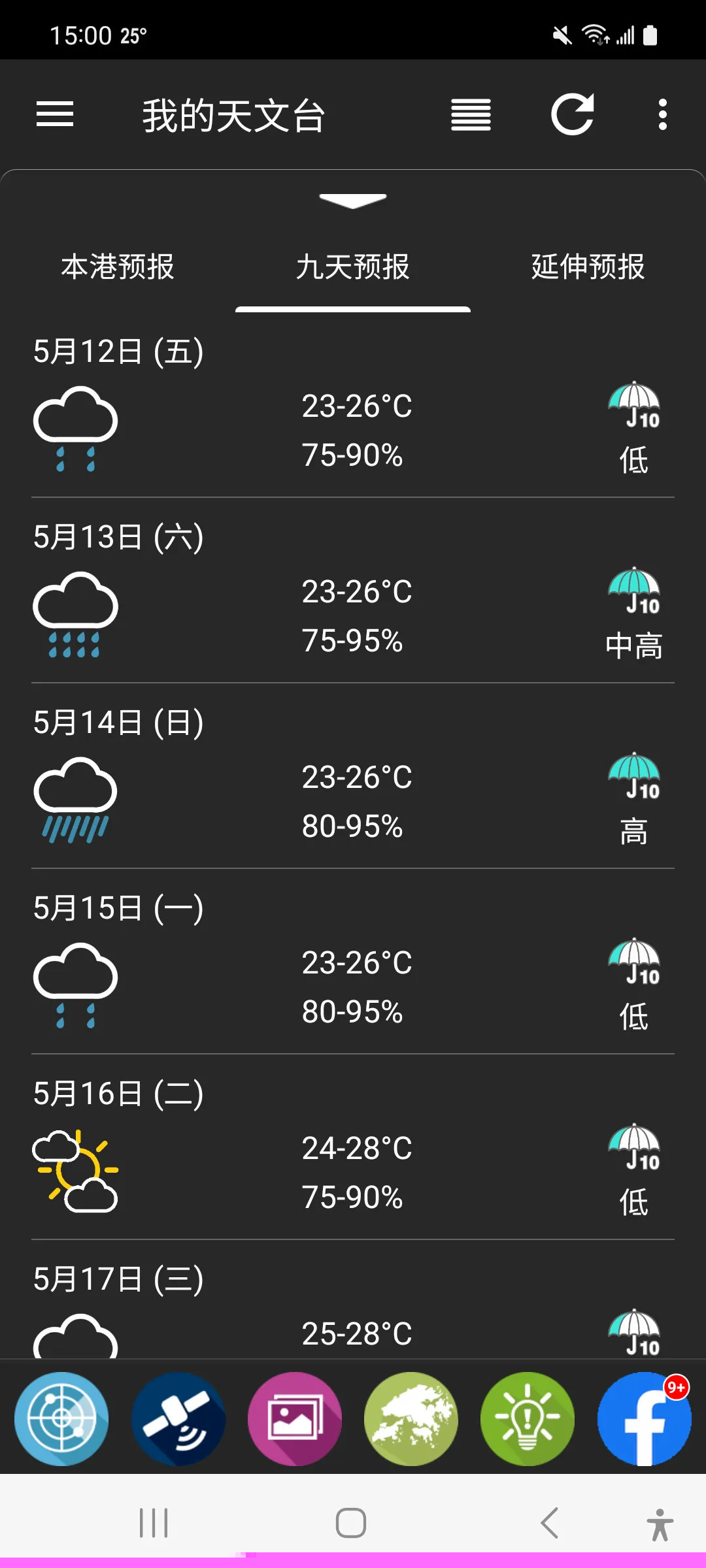Screen dimensions: 706x1568
Task: Collapse the forecast panel with the down arrow
Action: [353, 201]
